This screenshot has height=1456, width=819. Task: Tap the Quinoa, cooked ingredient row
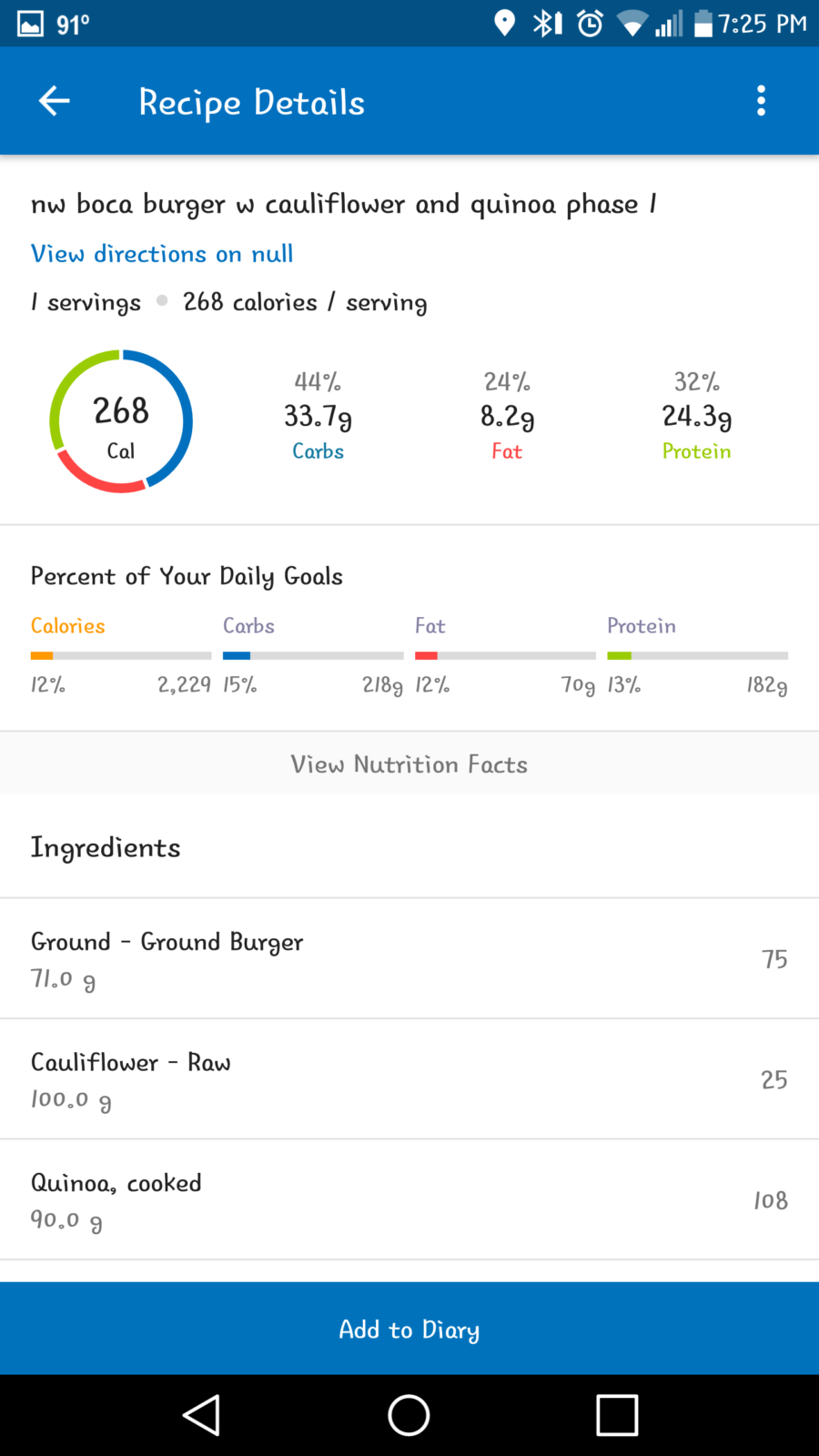(409, 1199)
